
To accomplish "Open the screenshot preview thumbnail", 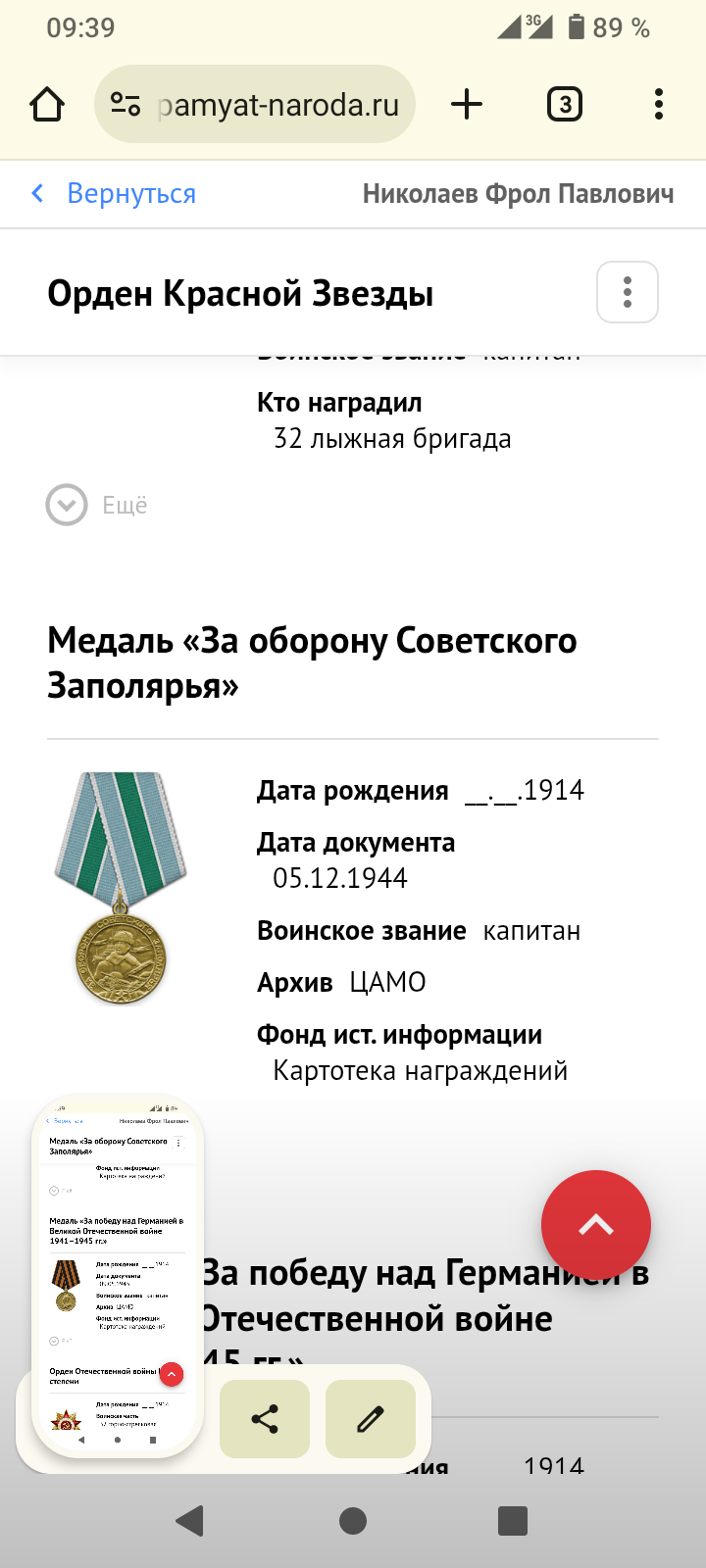I will [118, 1276].
